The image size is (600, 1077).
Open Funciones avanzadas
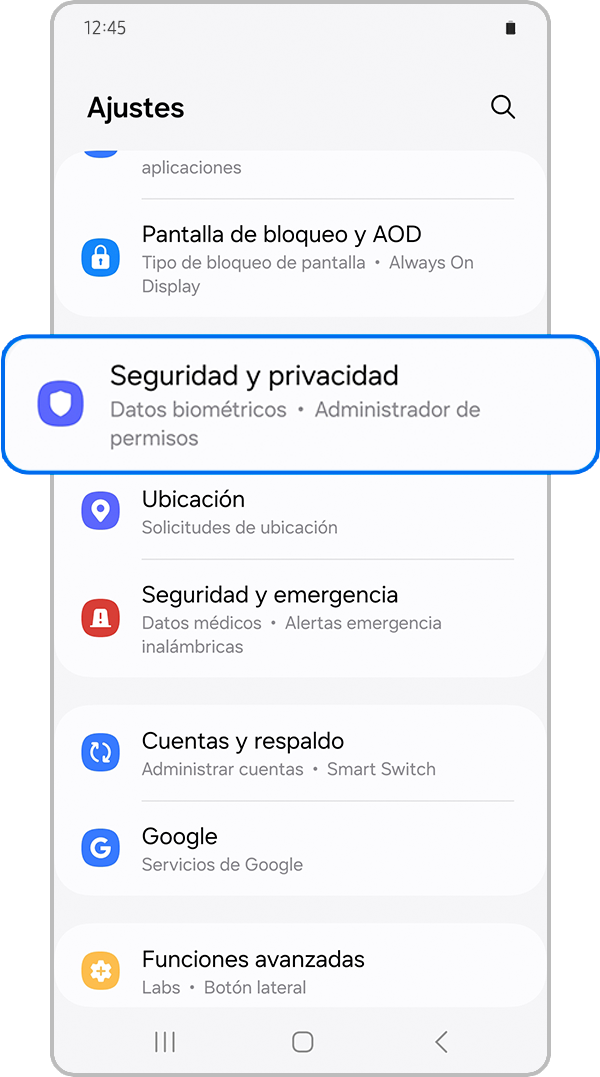point(300,970)
